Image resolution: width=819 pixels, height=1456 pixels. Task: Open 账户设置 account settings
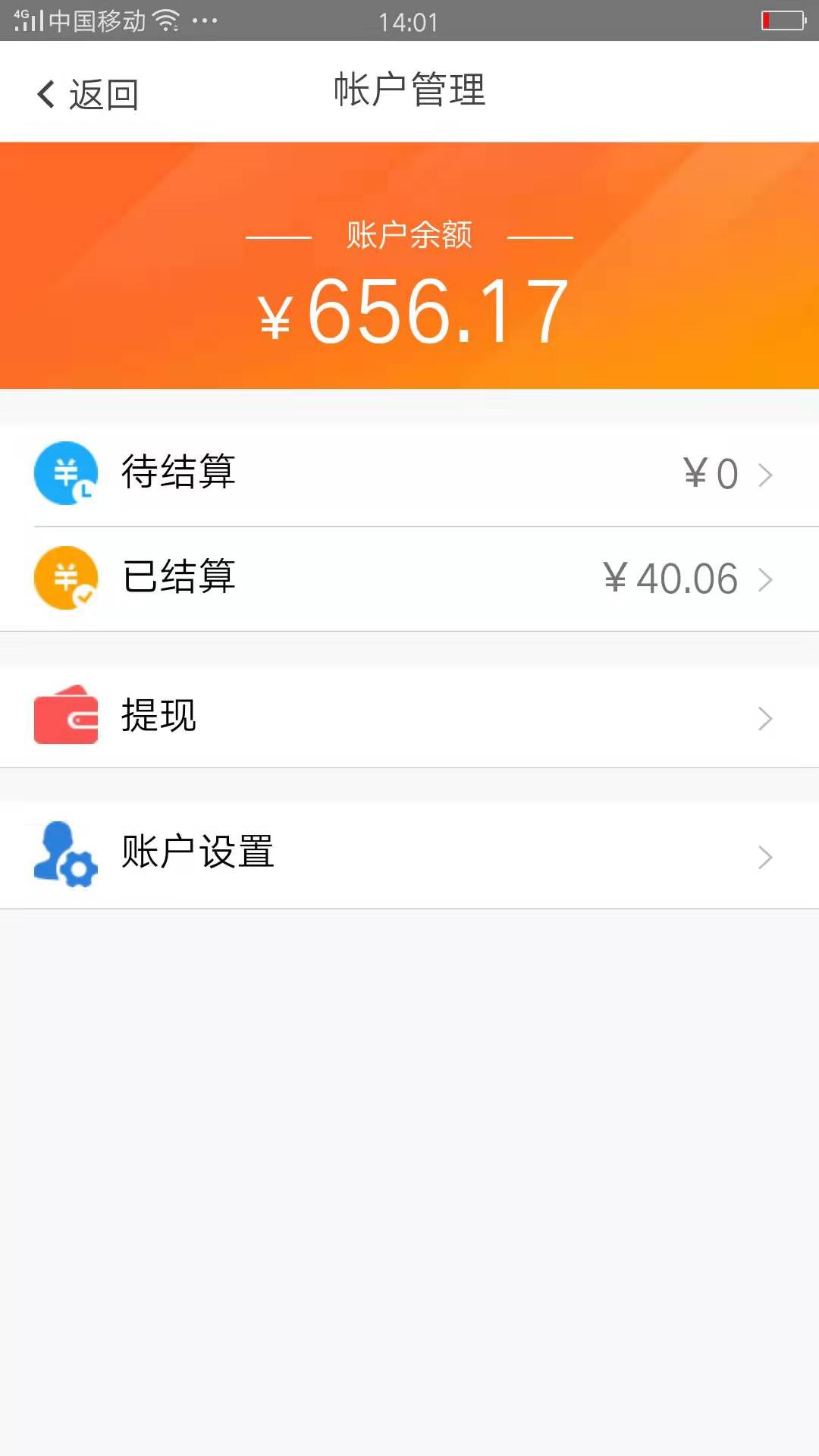[409, 855]
